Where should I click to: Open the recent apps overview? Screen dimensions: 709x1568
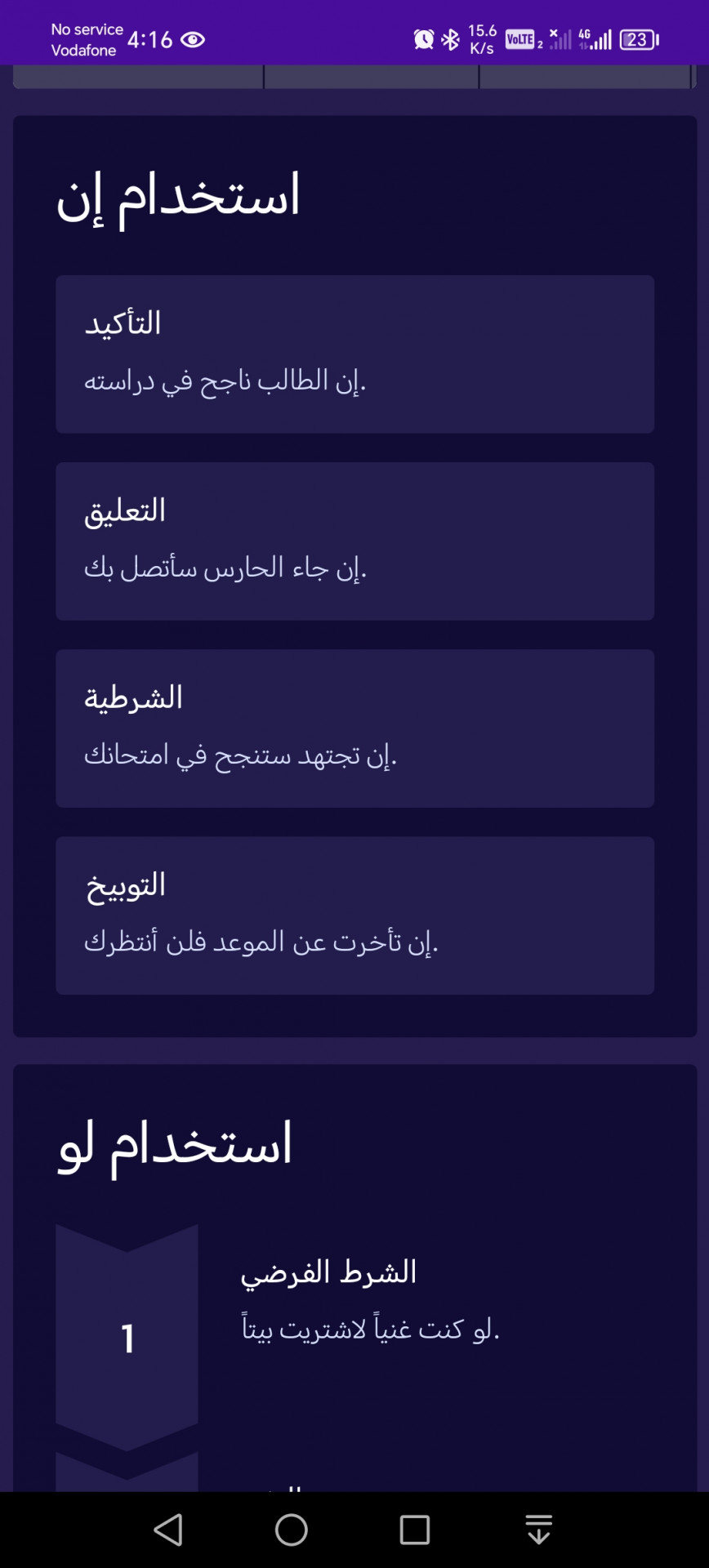coord(415,1530)
